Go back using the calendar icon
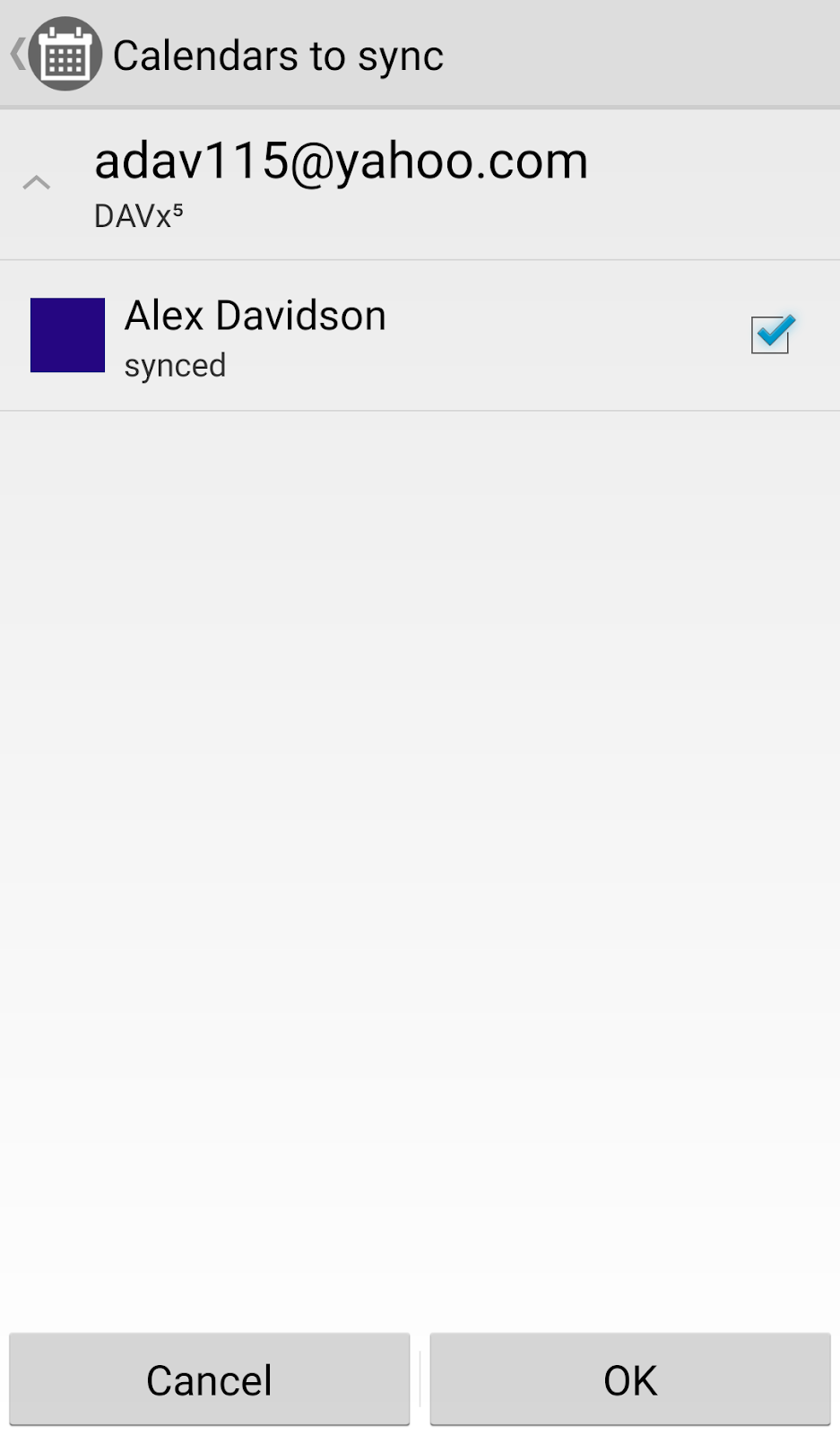This screenshot has height=1435, width=840. tap(64, 55)
